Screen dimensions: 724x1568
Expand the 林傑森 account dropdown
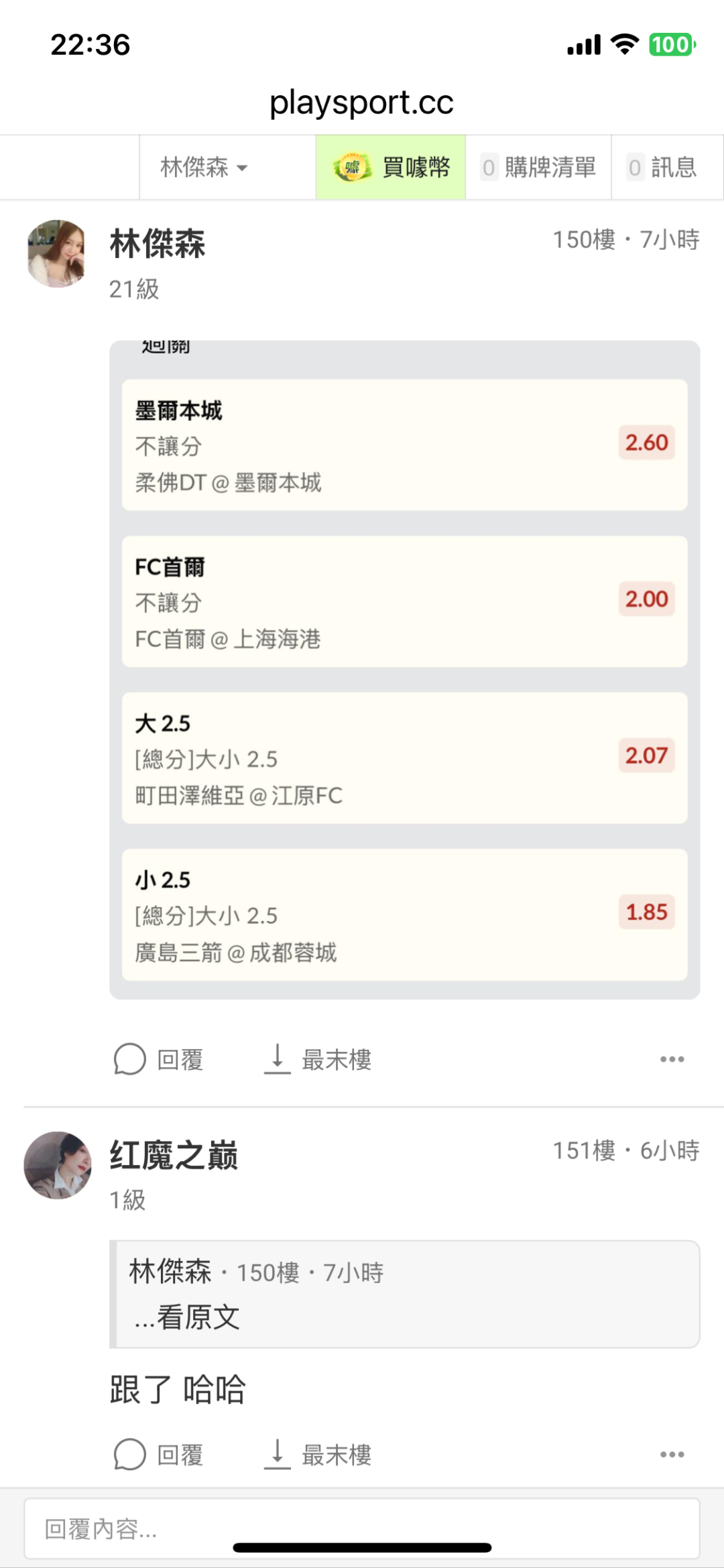pyautogui.click(x=204, y=167)
